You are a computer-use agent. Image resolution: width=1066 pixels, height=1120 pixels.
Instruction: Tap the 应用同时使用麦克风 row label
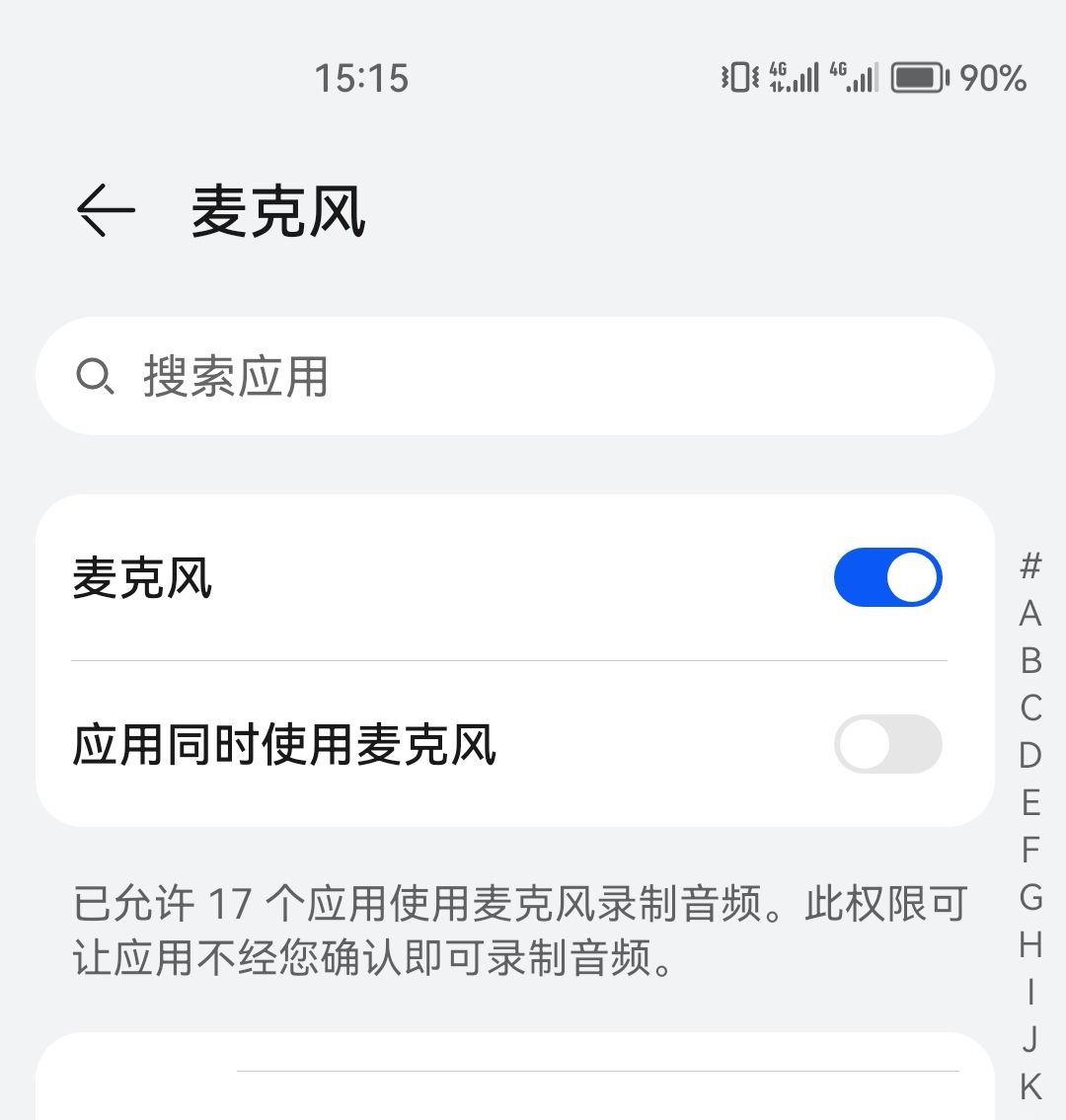(x=286, y=744)
